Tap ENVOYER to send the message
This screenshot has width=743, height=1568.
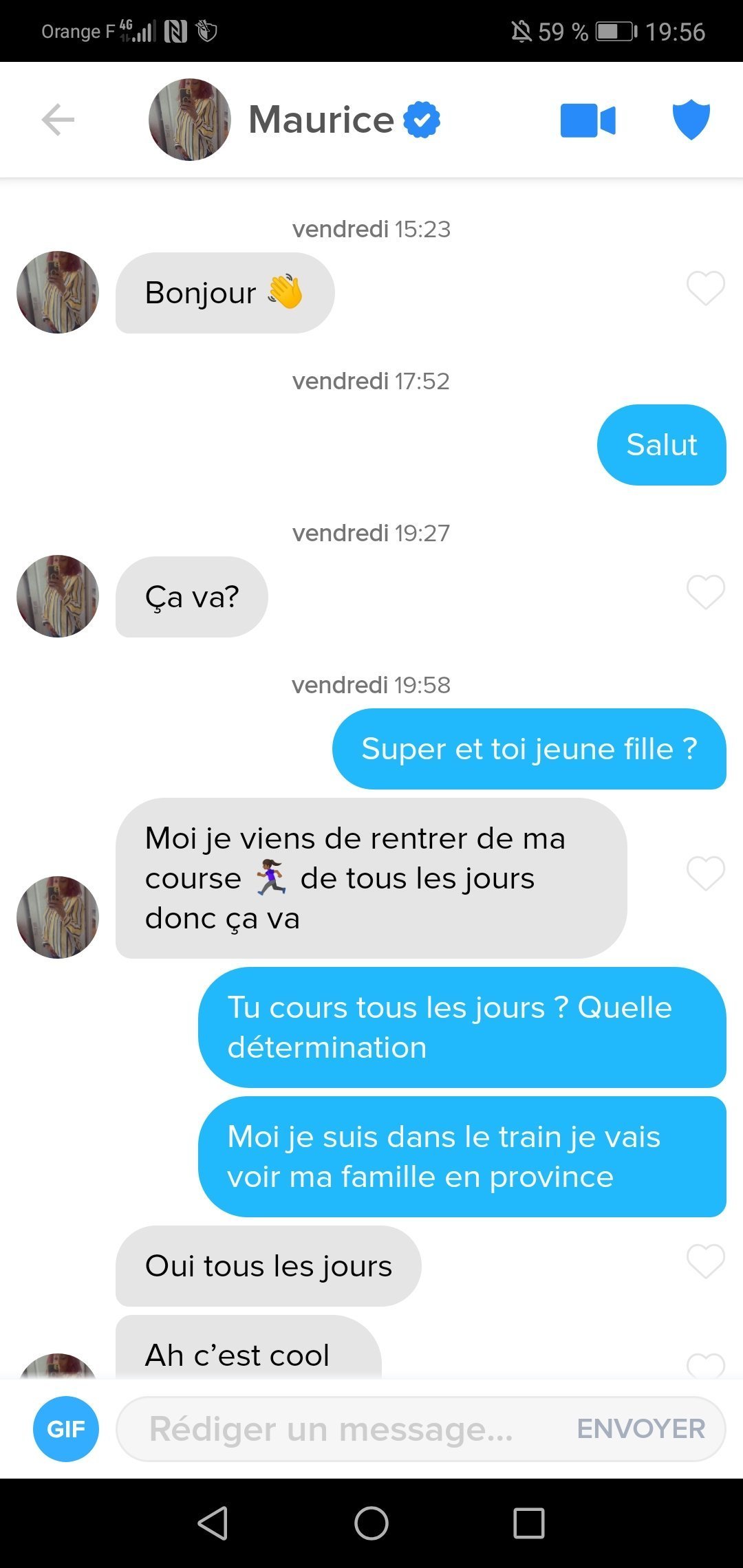point(640,1429)
